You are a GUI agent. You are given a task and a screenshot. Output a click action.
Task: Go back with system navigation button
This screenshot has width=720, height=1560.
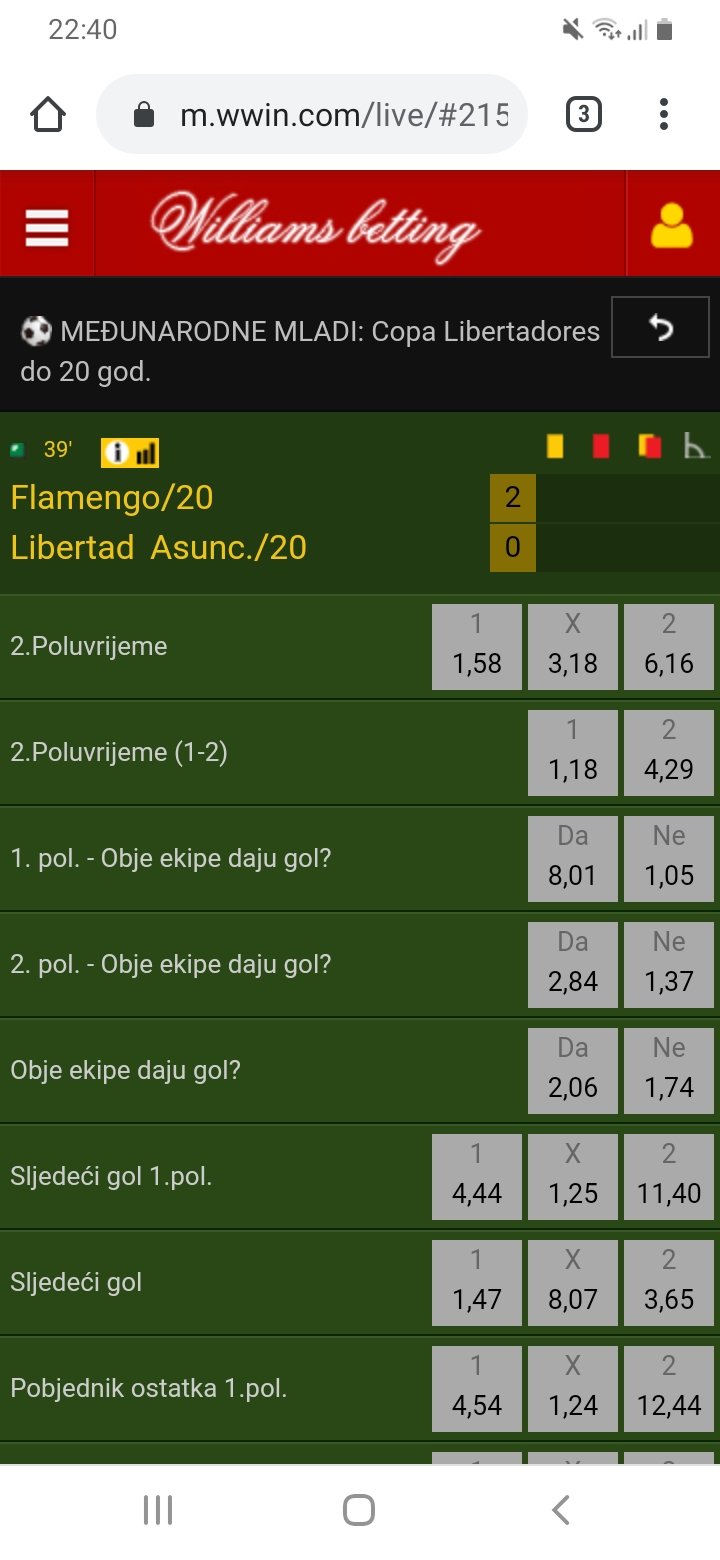(x=561, y=1509)
